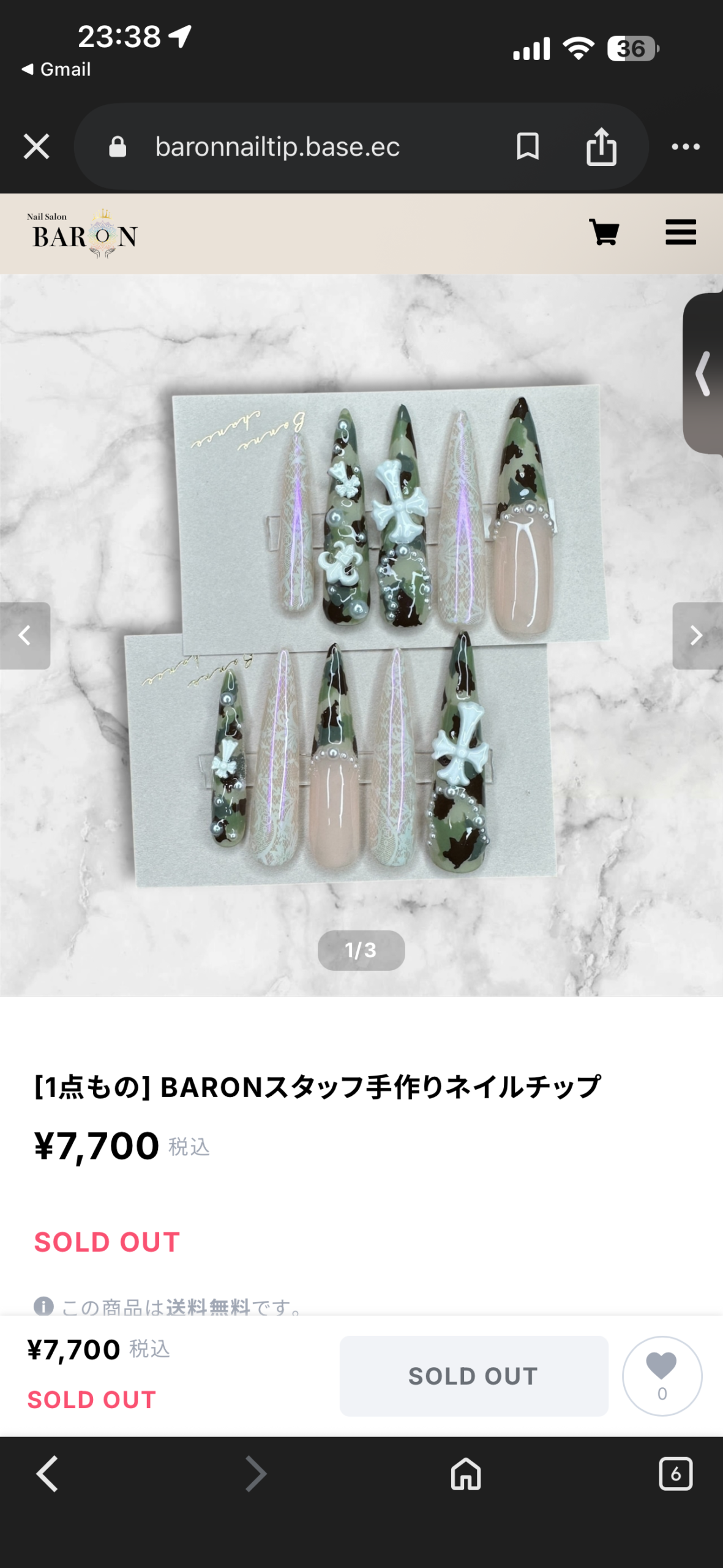Show the previous product photo

24,636
